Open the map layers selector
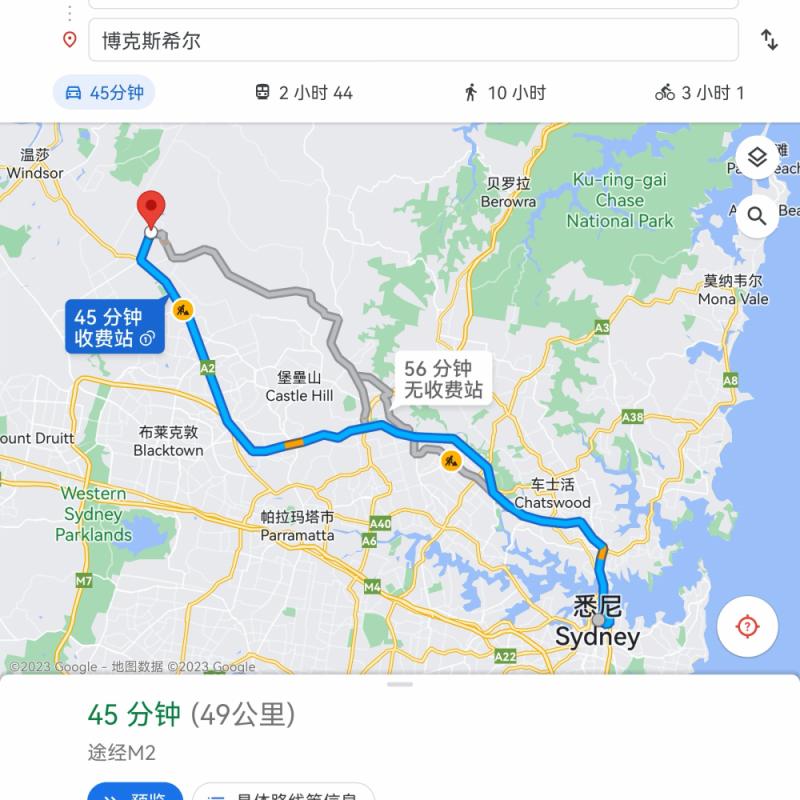 pos(757,157)
